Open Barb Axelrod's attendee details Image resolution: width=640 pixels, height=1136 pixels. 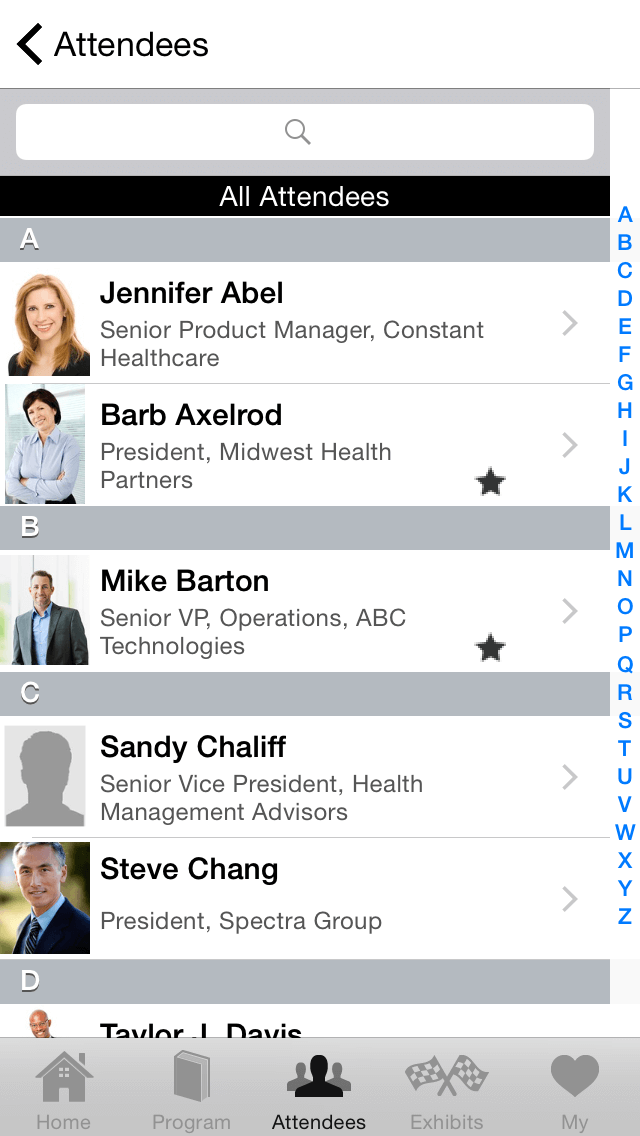point(304,445)
